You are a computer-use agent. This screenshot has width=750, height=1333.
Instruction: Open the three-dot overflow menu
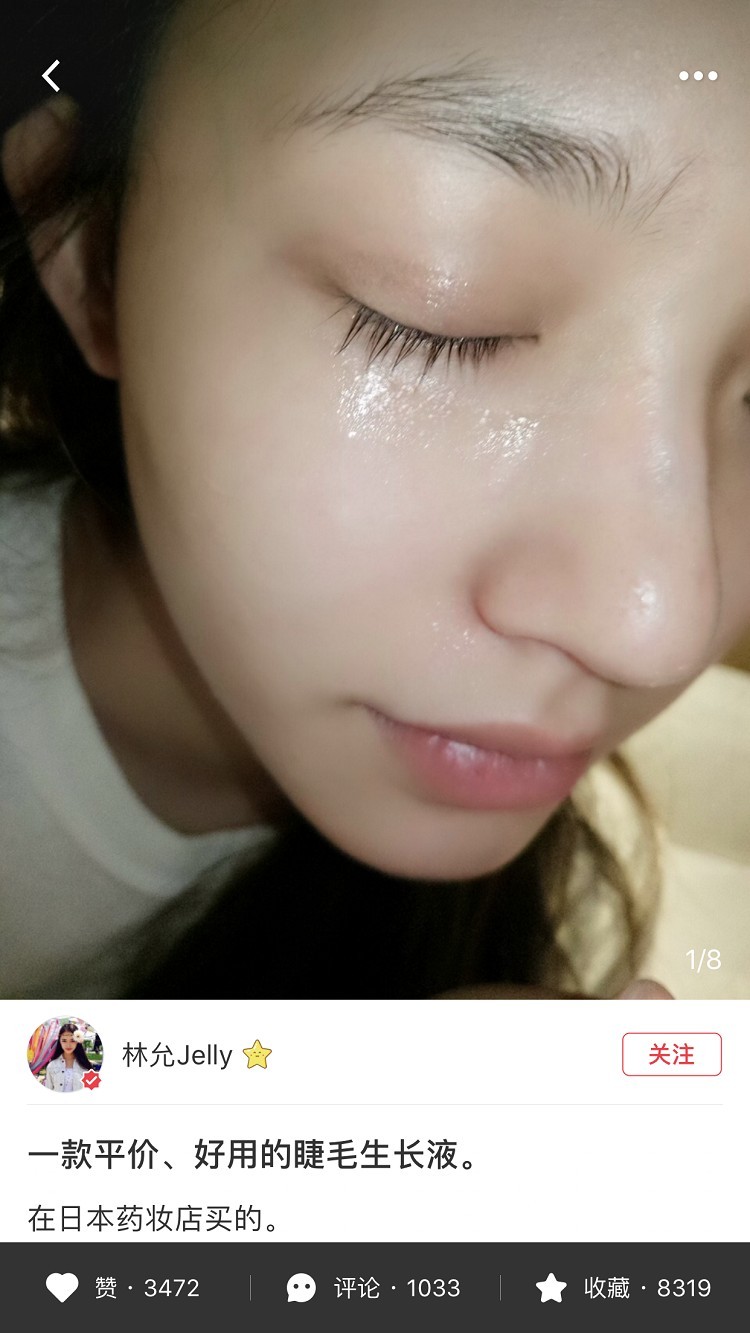point(697,76)
